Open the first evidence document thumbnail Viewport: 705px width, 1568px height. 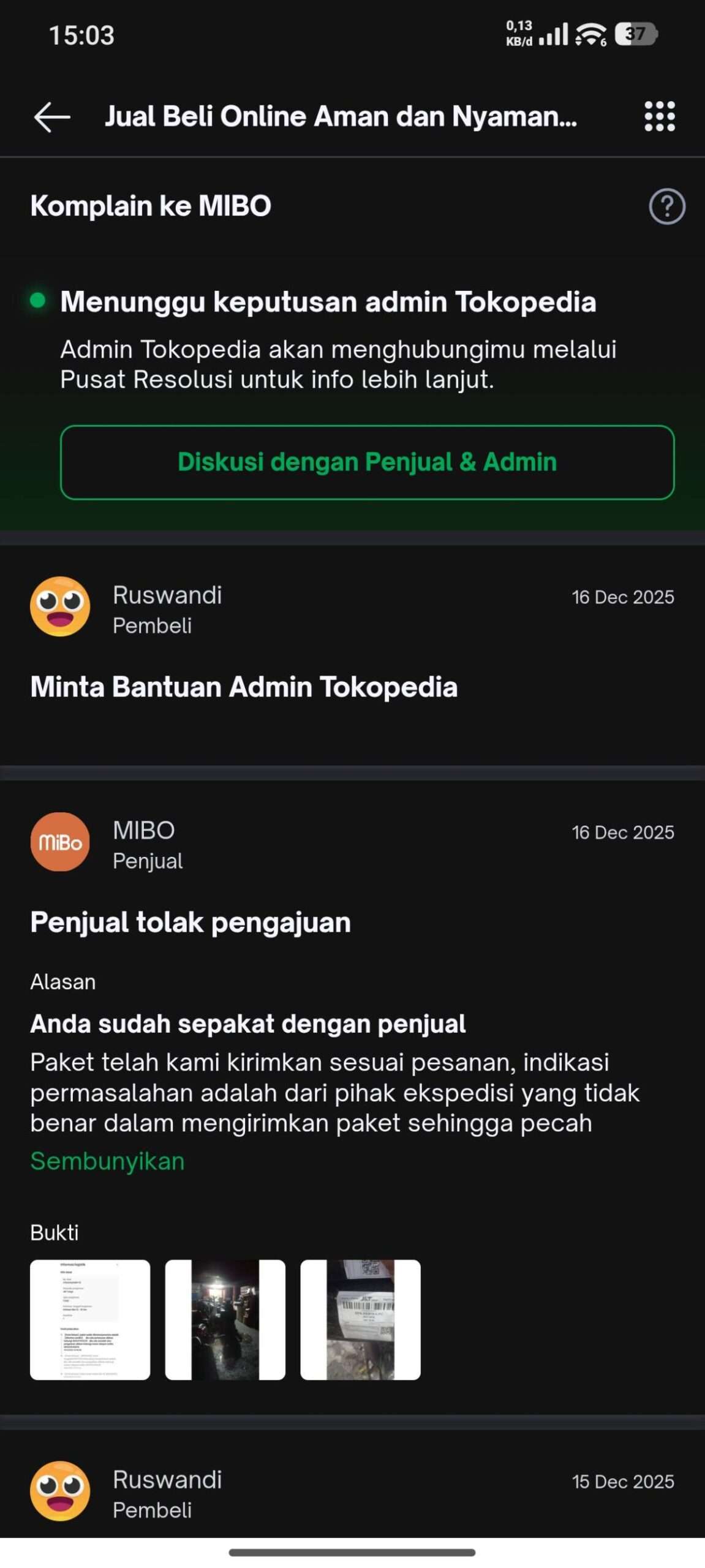90,1319
